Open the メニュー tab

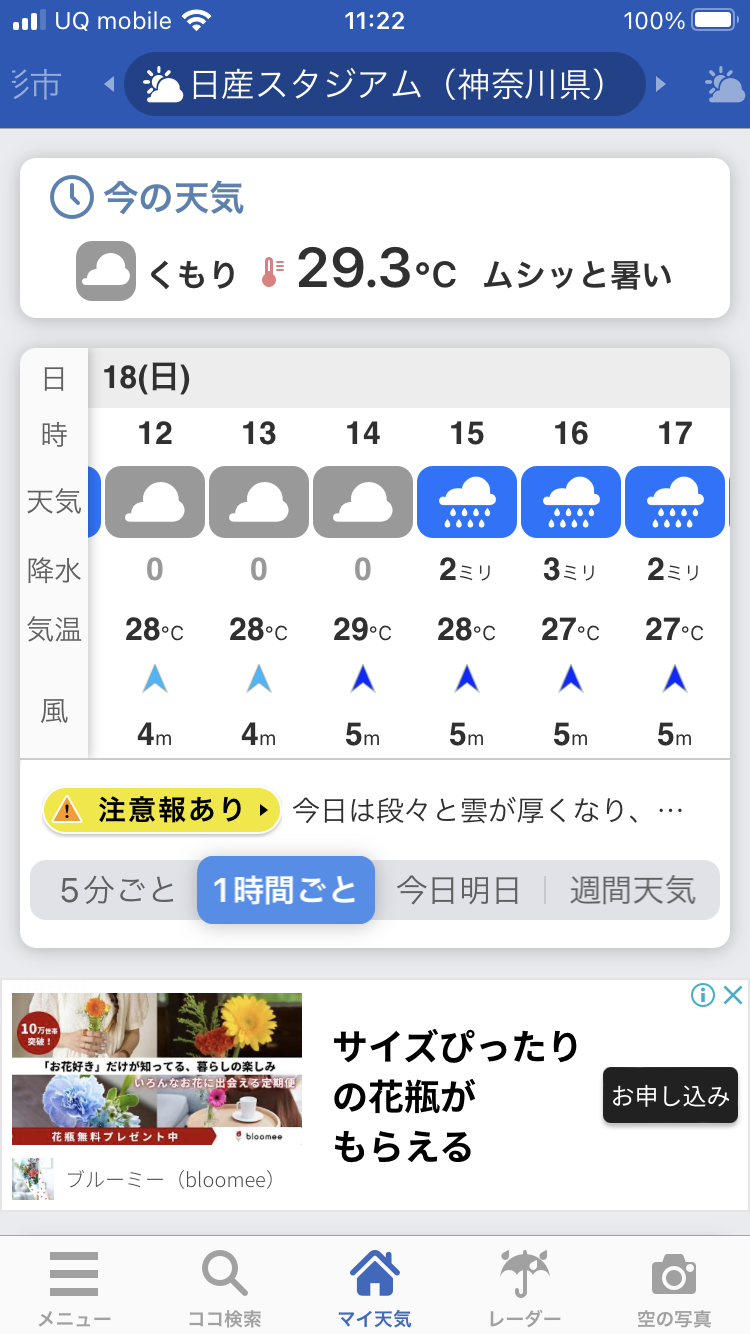click(74, 1288)
